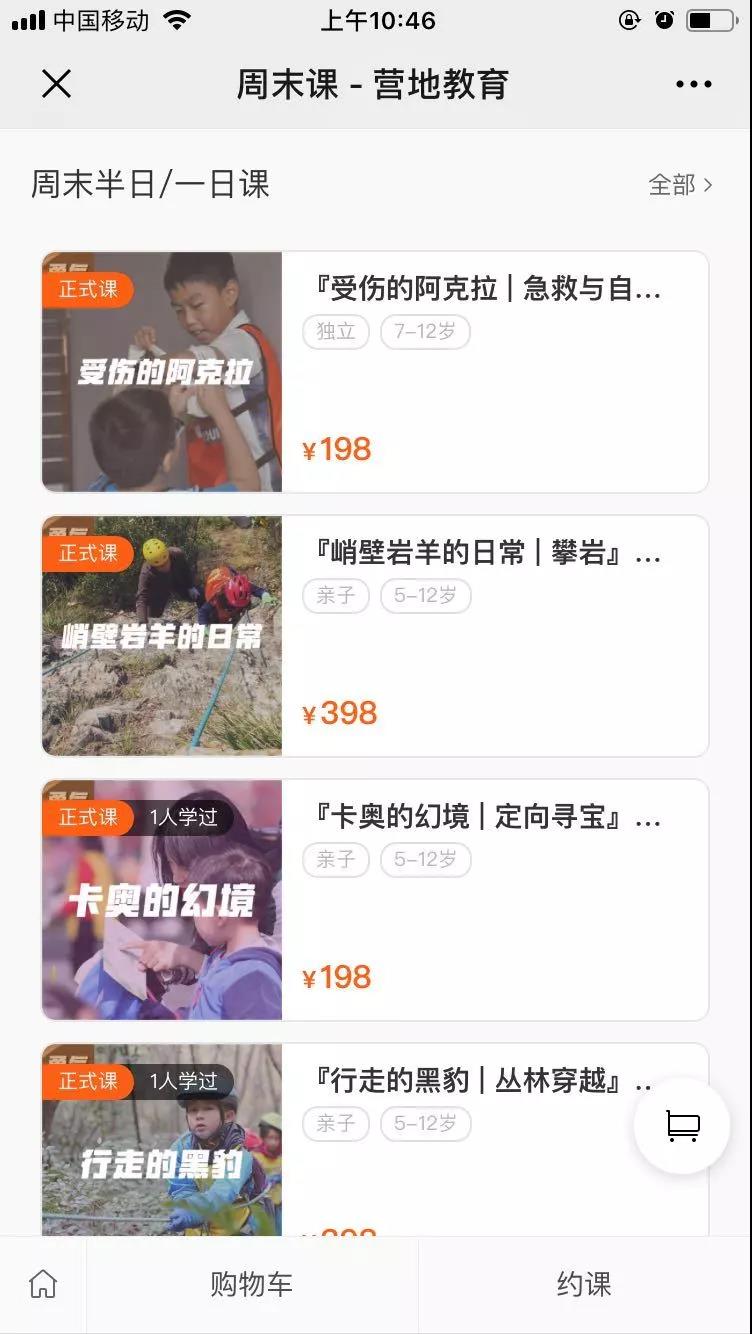Switch to the 约课 tab
This screenshot has width=752, height=1334.
(584, 1284)
